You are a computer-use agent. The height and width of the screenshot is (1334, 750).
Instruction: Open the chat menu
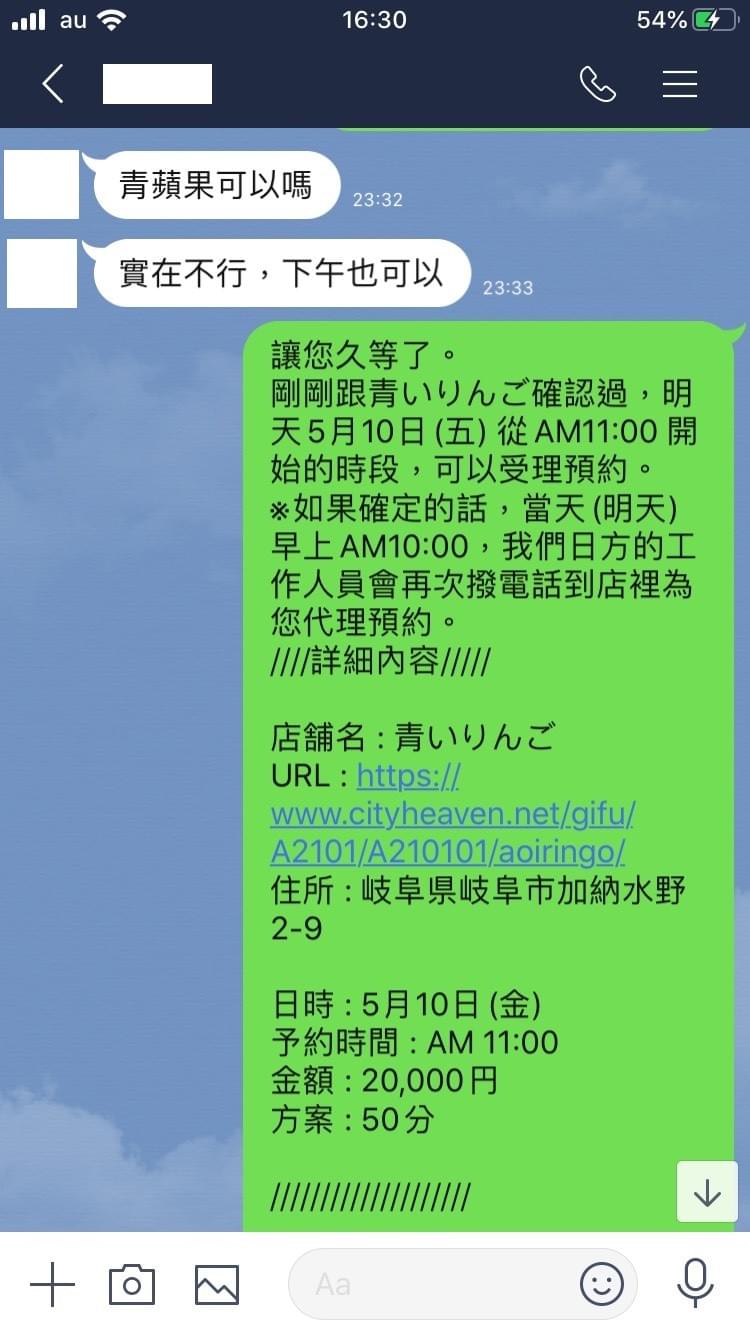[x=680, y=84]
